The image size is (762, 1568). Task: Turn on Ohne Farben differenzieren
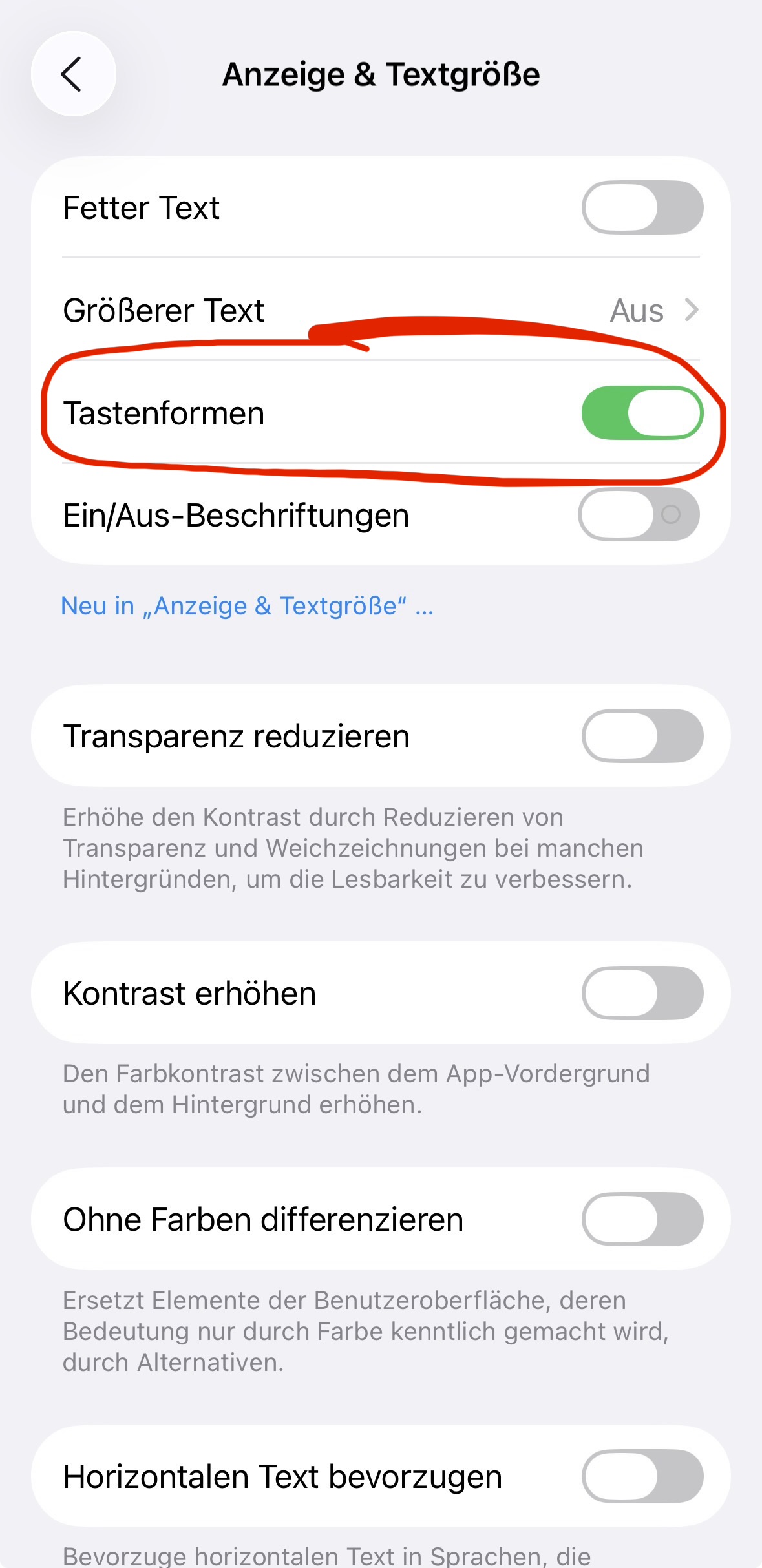point(642,1219)
